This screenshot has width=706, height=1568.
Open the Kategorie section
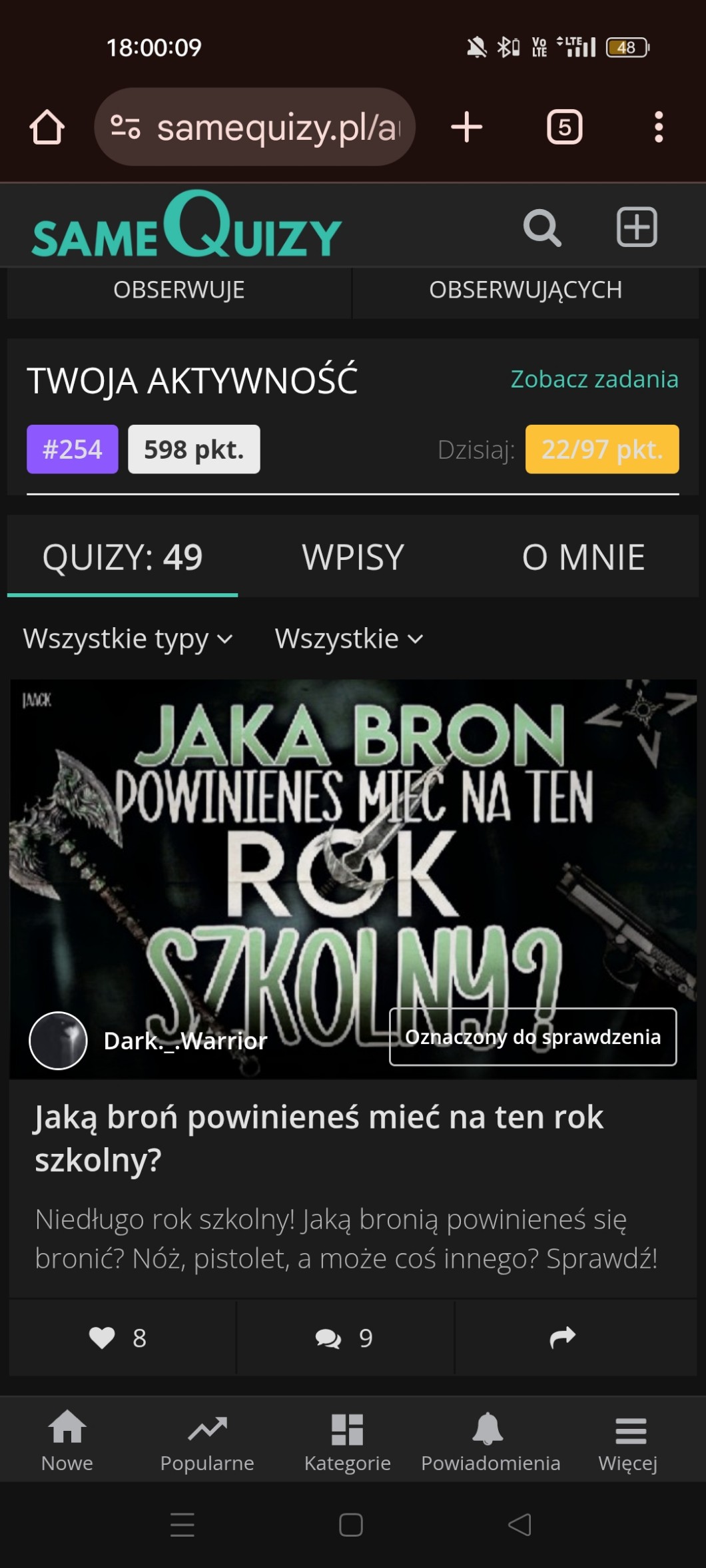[347, 1441]
